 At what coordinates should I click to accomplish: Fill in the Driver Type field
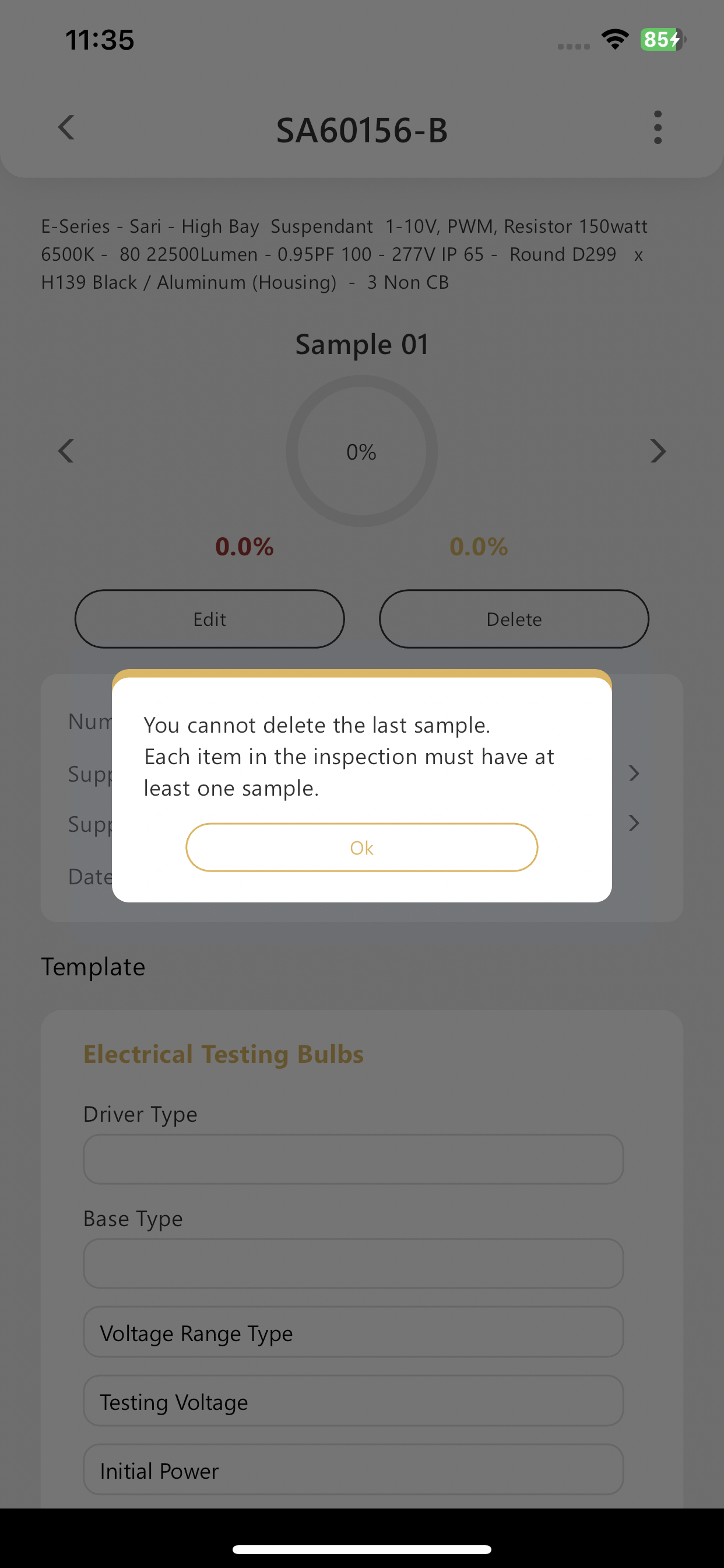353,1159
